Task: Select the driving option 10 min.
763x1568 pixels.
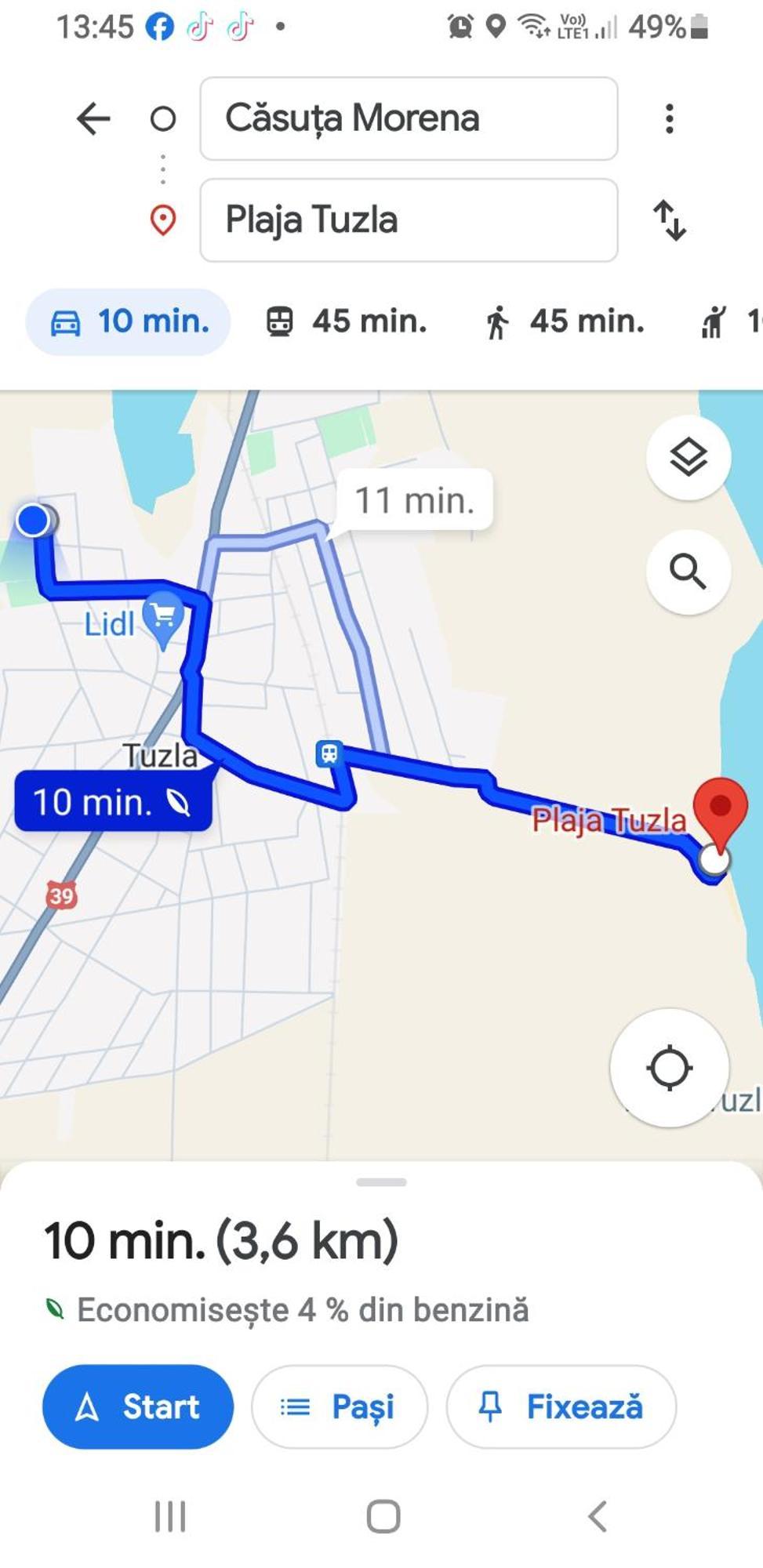Action: [x=129, y=321]
